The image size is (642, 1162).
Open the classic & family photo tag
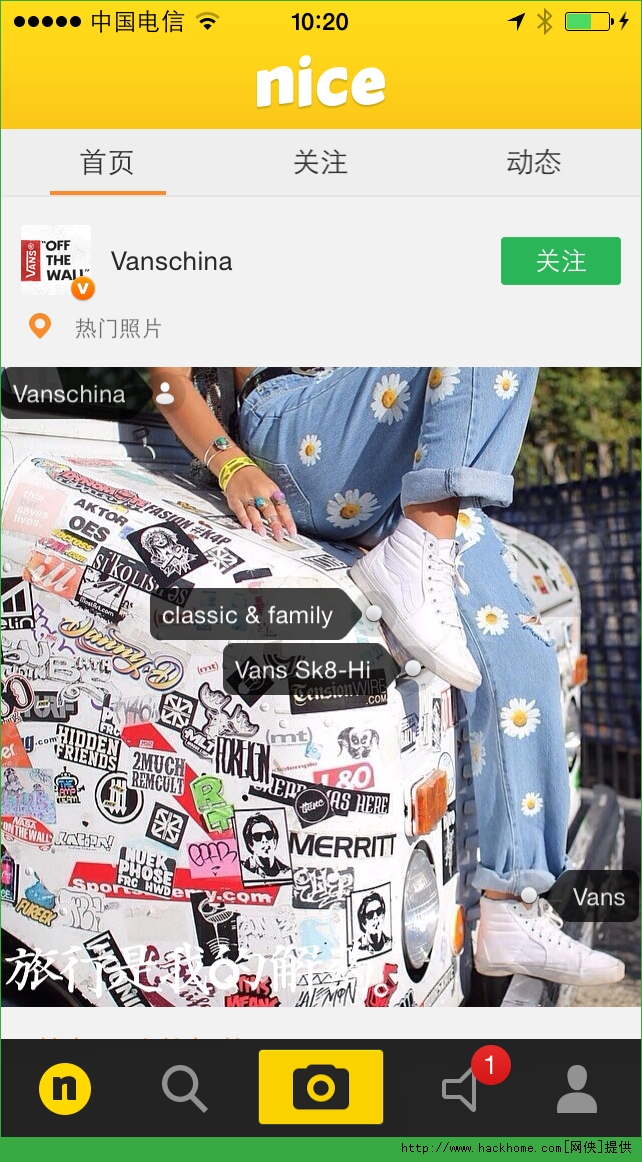pos(248,615)
